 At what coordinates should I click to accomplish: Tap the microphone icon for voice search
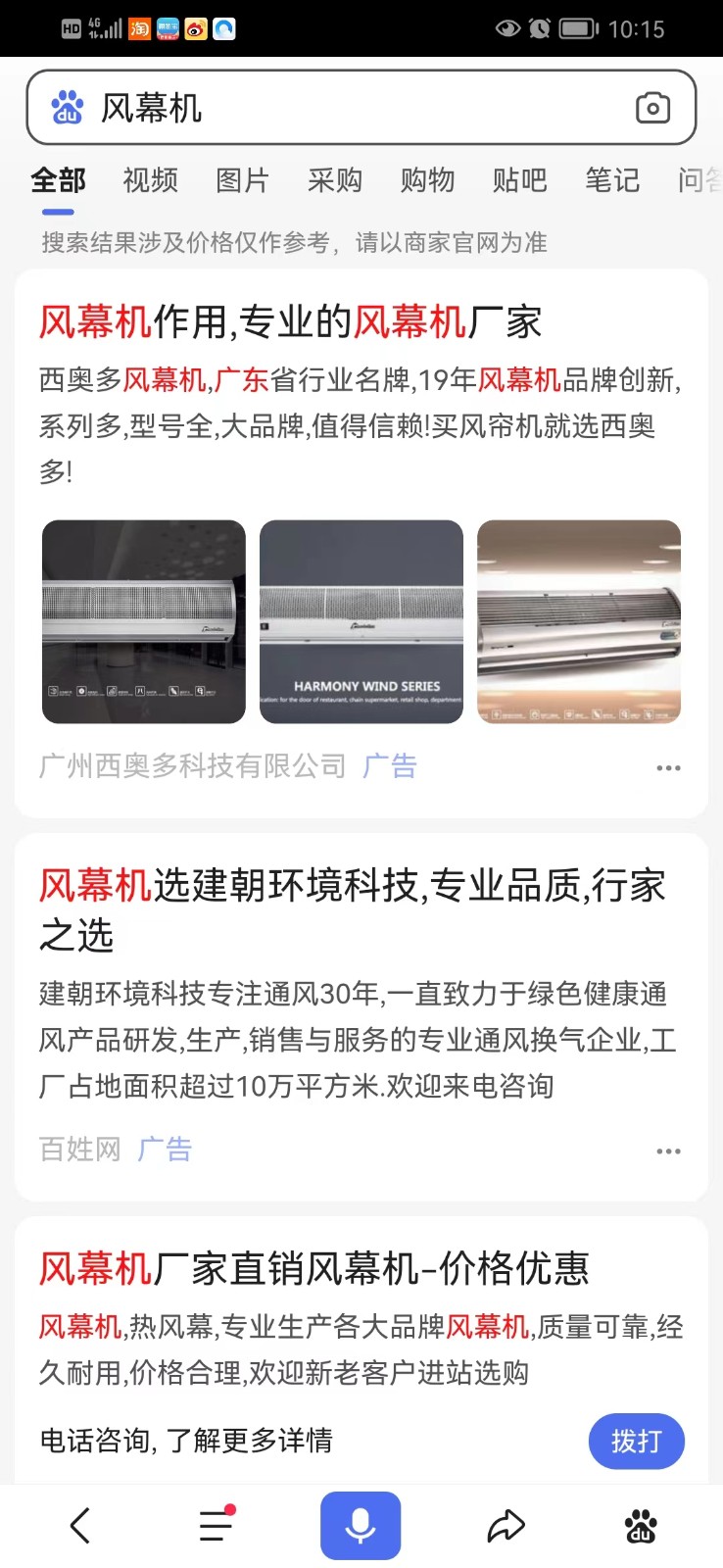(361, 1524)
